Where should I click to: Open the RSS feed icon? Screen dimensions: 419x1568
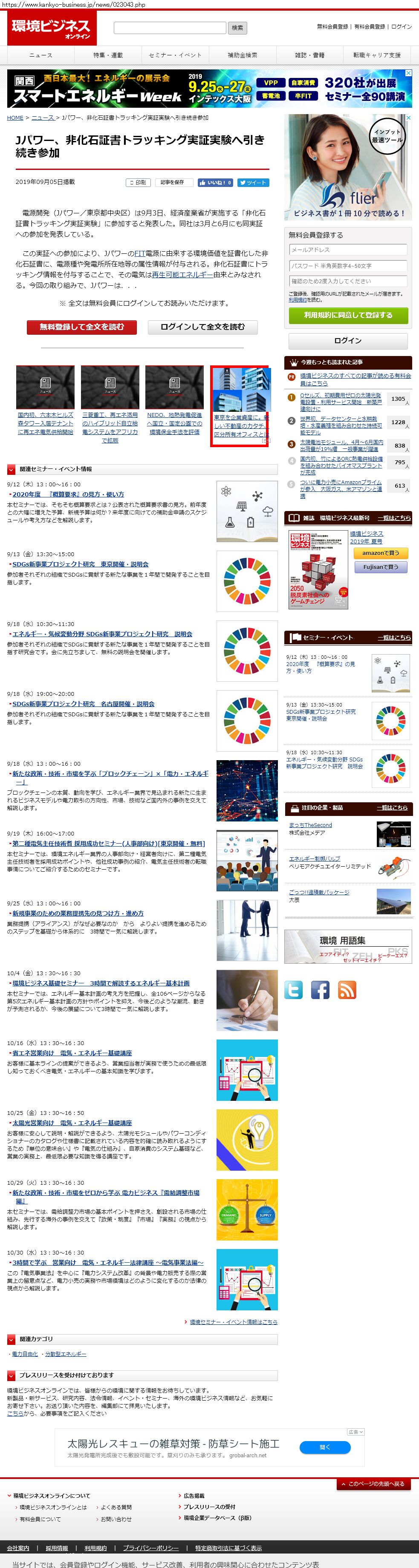point(347,990)
